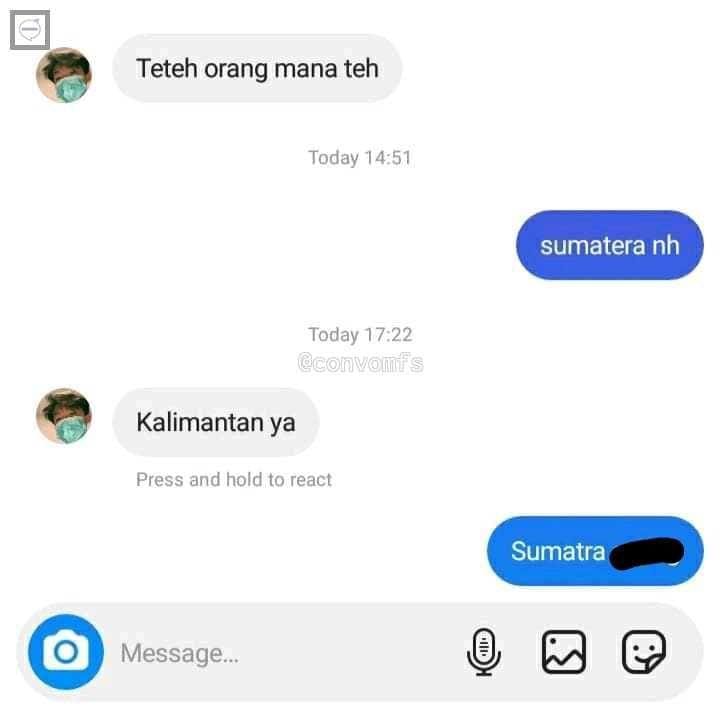Open sender's avatar beside "Kalimantan ya"

tap(64, 416)
